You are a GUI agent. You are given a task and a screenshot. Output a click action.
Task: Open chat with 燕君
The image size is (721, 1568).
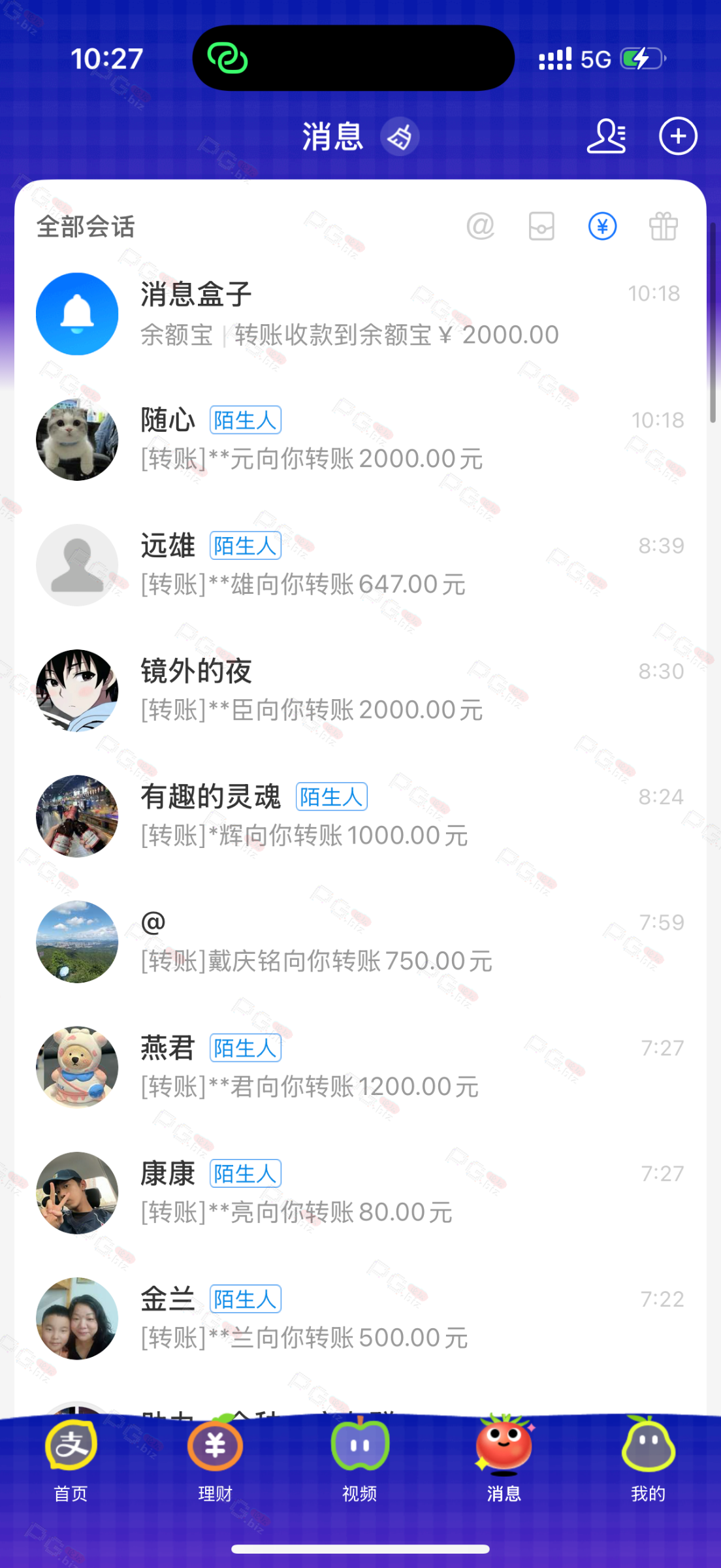(x=360, y=1067)
